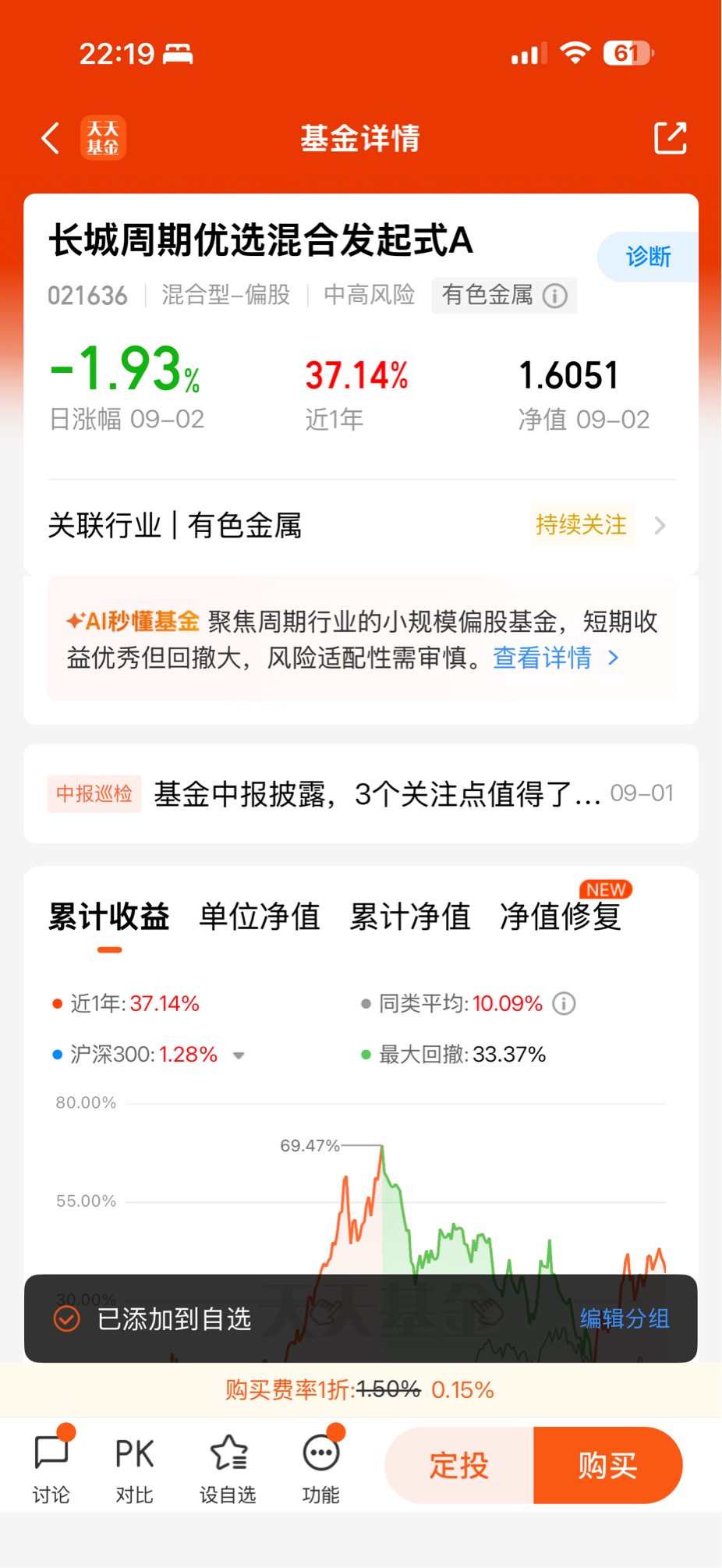
Task: Open the 关联行业 有色金属 row
Action: coord(361,525)
